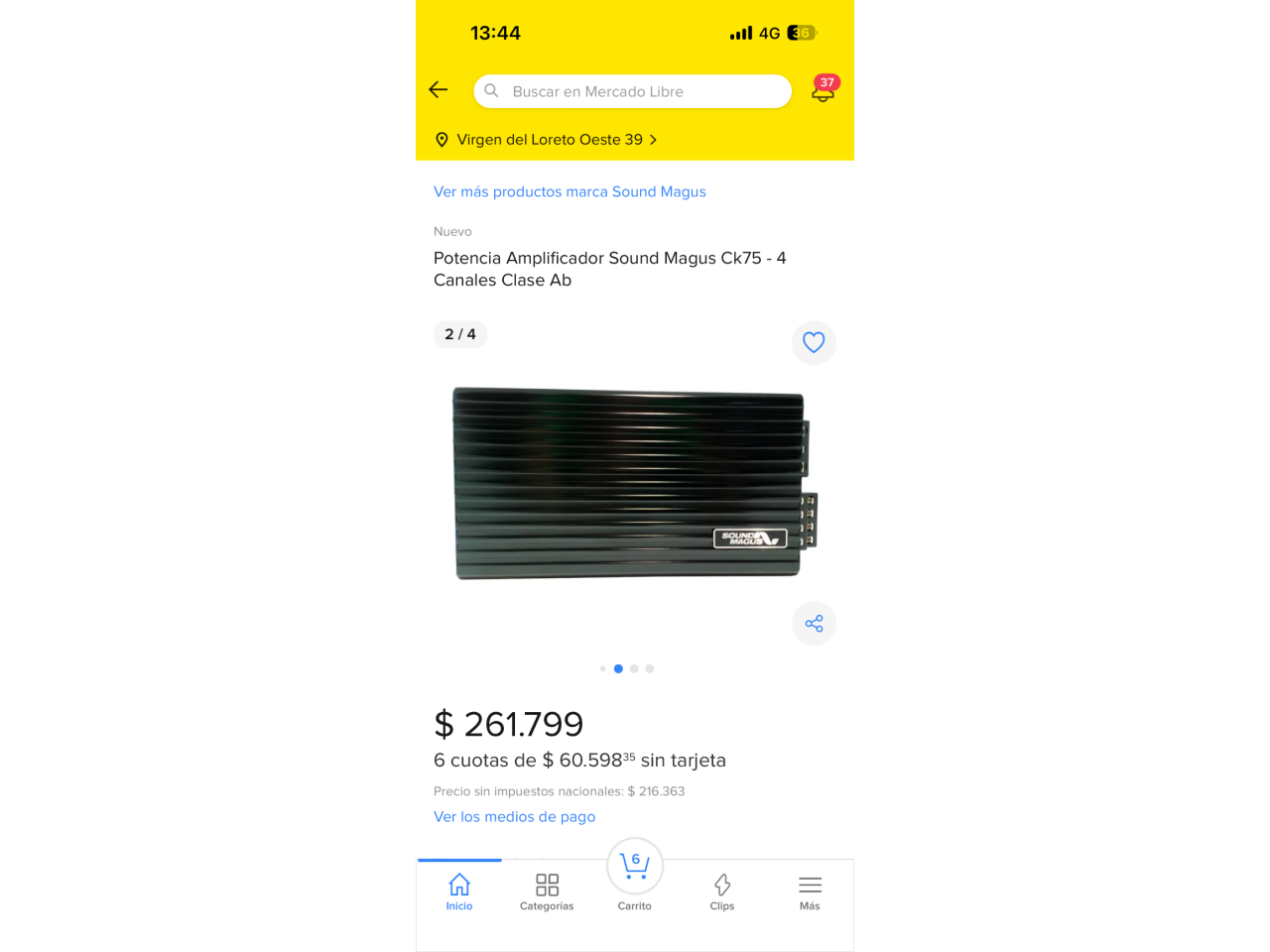The image size is (1270, 952).
Task: Open the notifications bell
Action: click(x=823, y=91)
